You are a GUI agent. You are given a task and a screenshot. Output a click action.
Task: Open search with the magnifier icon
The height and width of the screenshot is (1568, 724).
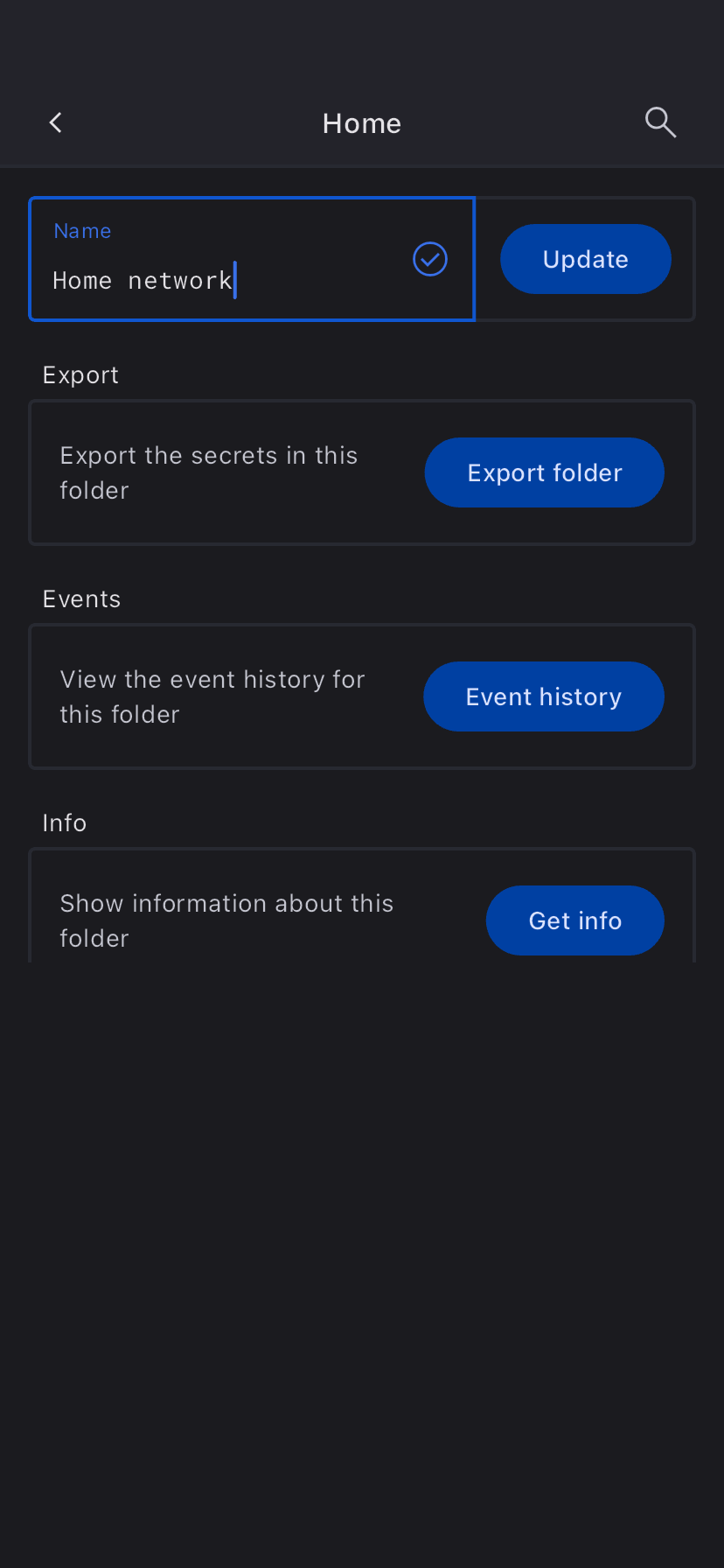[x=660, y=122]
